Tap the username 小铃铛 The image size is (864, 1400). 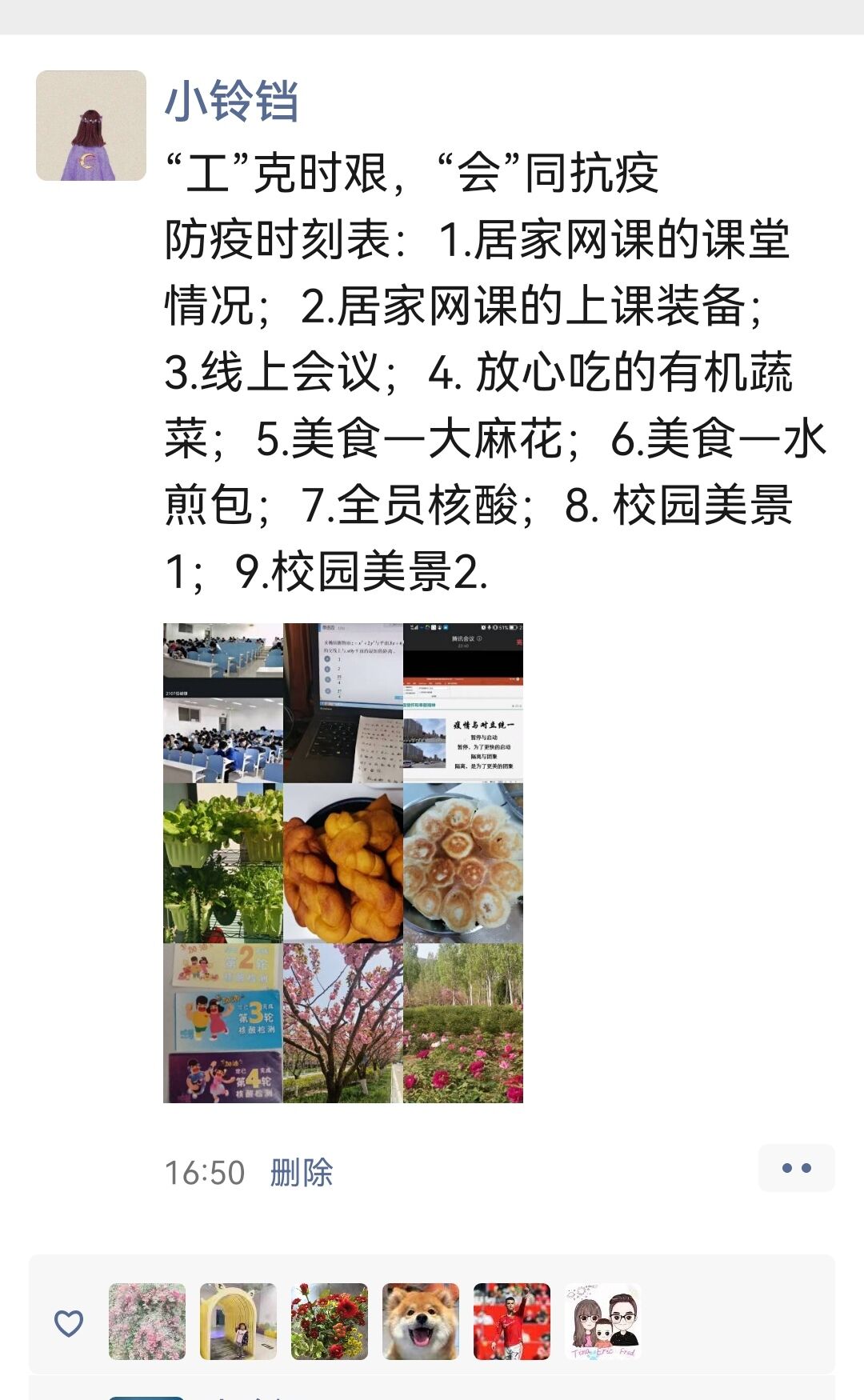coord(231,102)
